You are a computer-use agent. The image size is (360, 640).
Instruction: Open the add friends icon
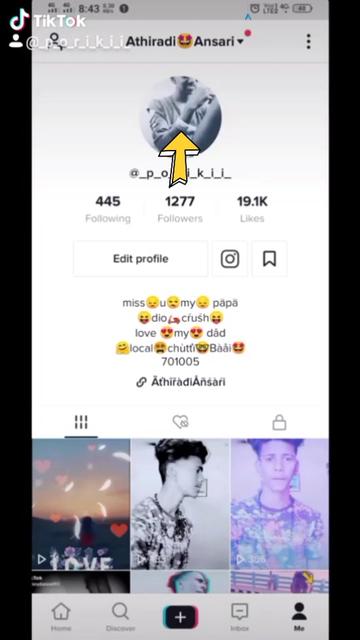[56, 42]
